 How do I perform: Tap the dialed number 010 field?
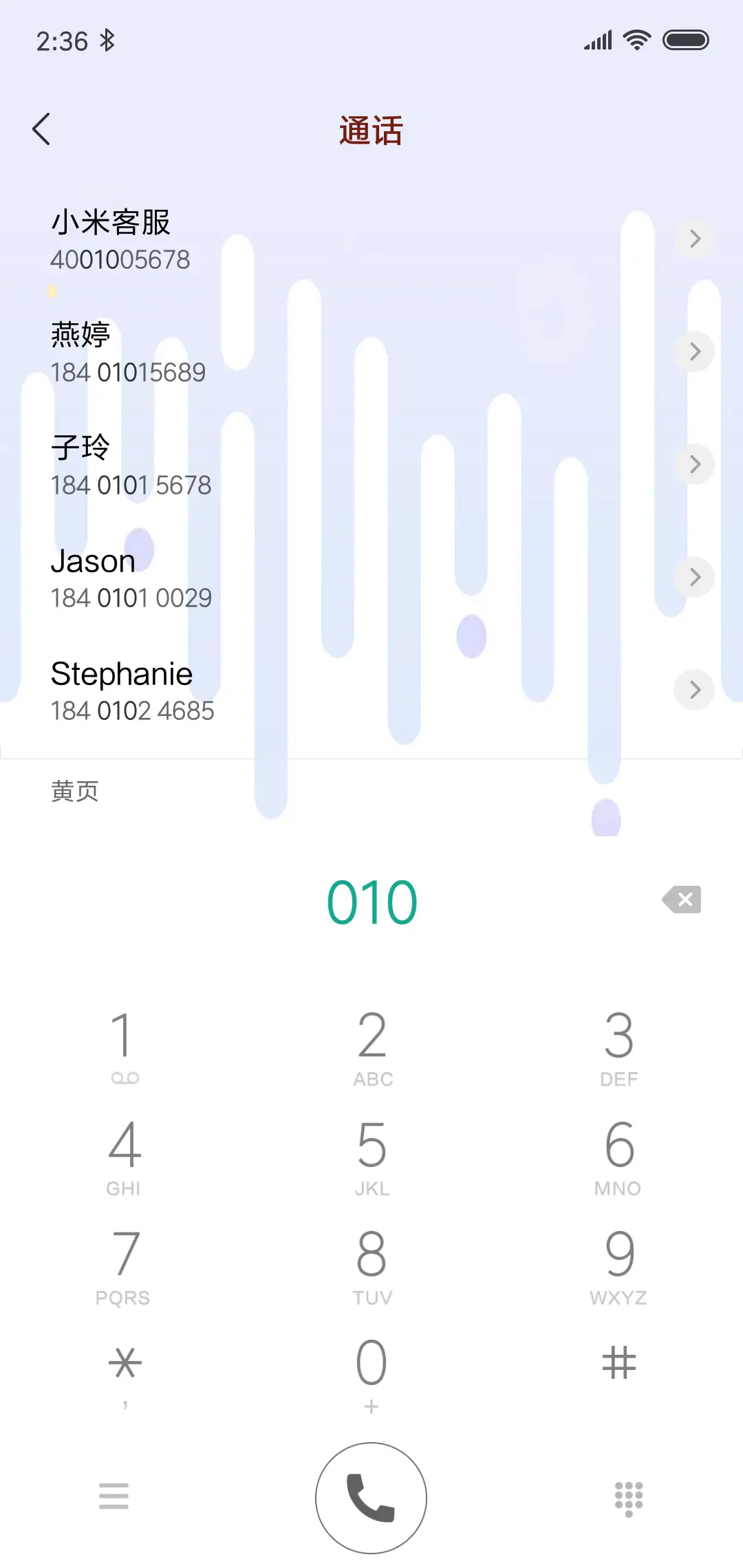pos(371,901)
